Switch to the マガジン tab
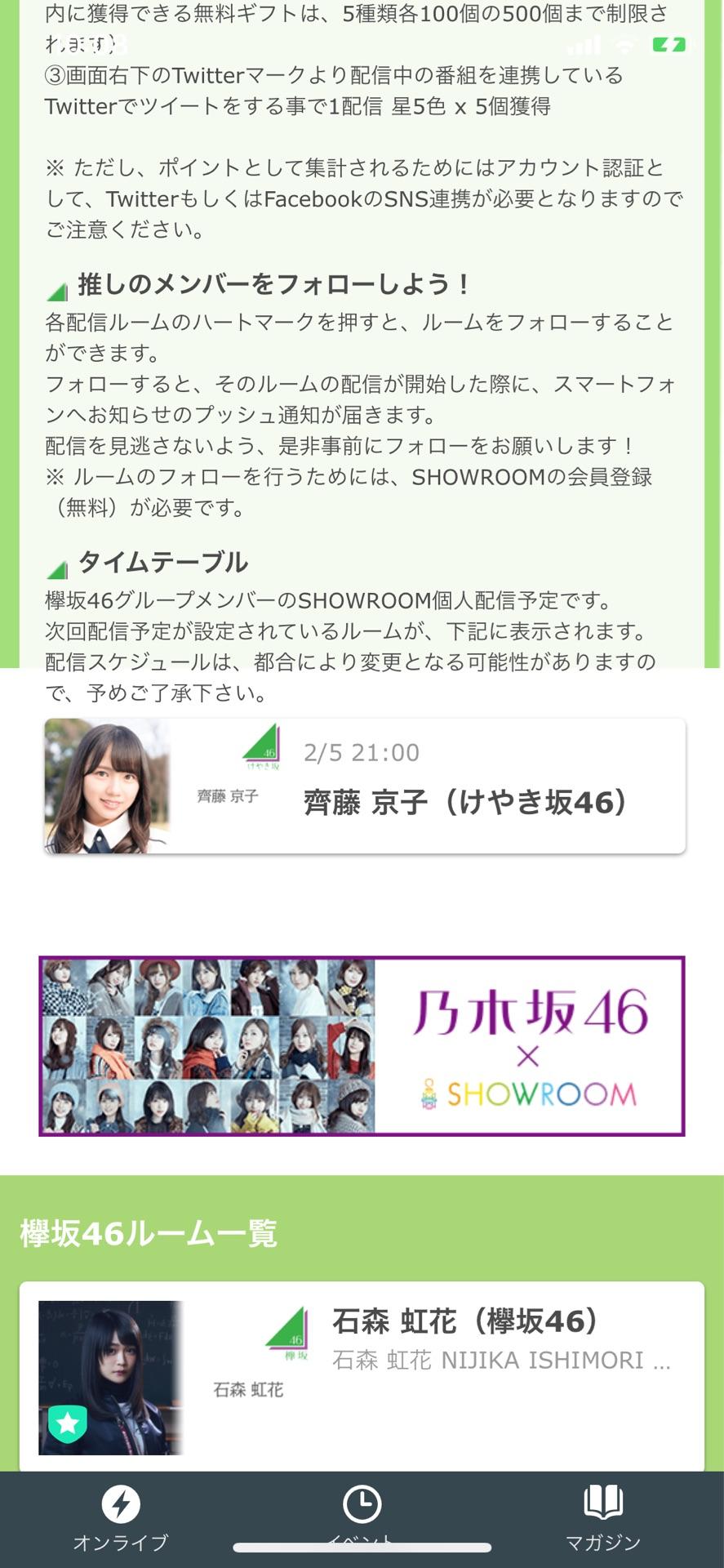 (x=603, y=1518)
